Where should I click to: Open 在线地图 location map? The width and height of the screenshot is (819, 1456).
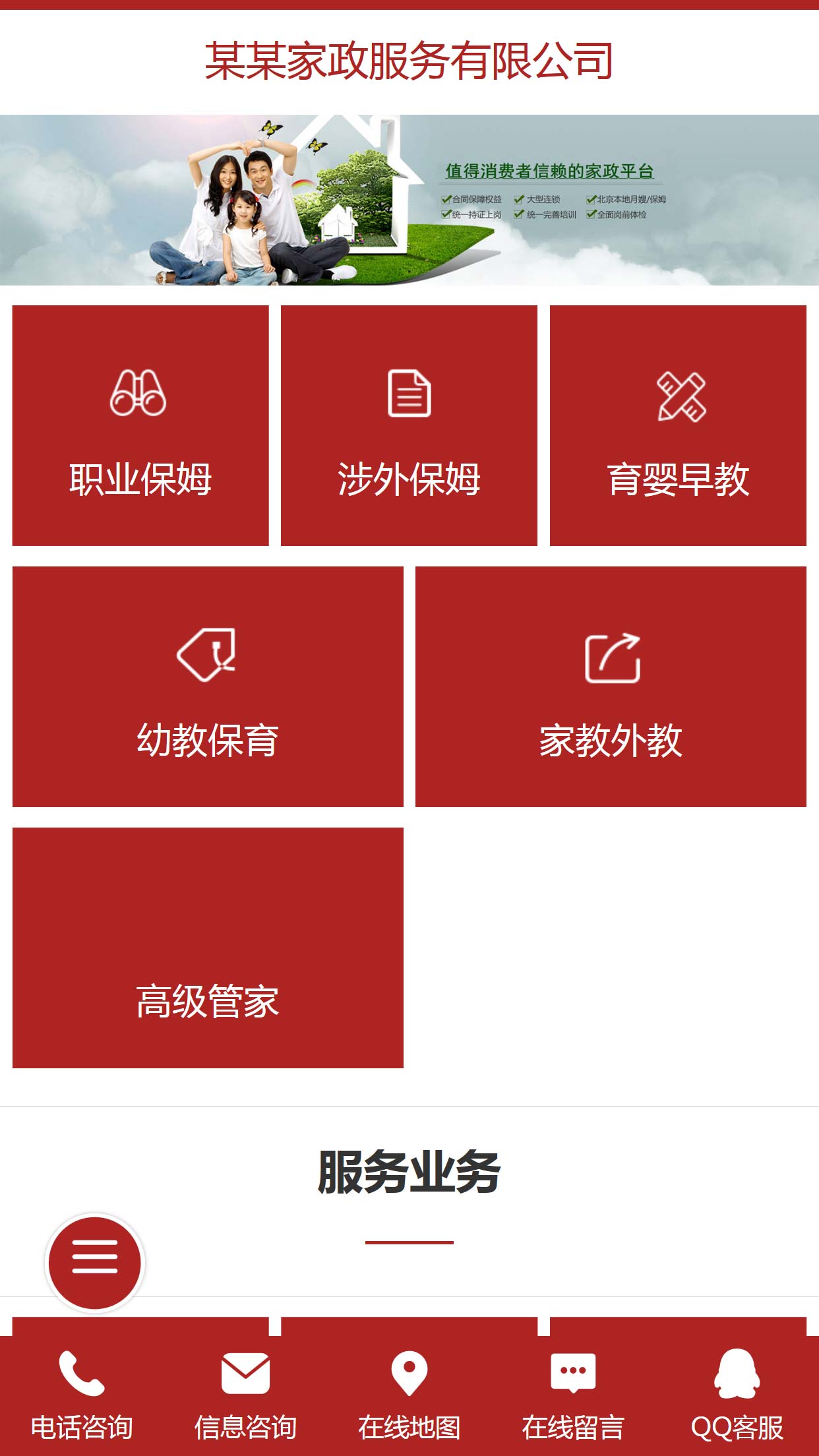pyautogui.click(x=409, y=1395)
